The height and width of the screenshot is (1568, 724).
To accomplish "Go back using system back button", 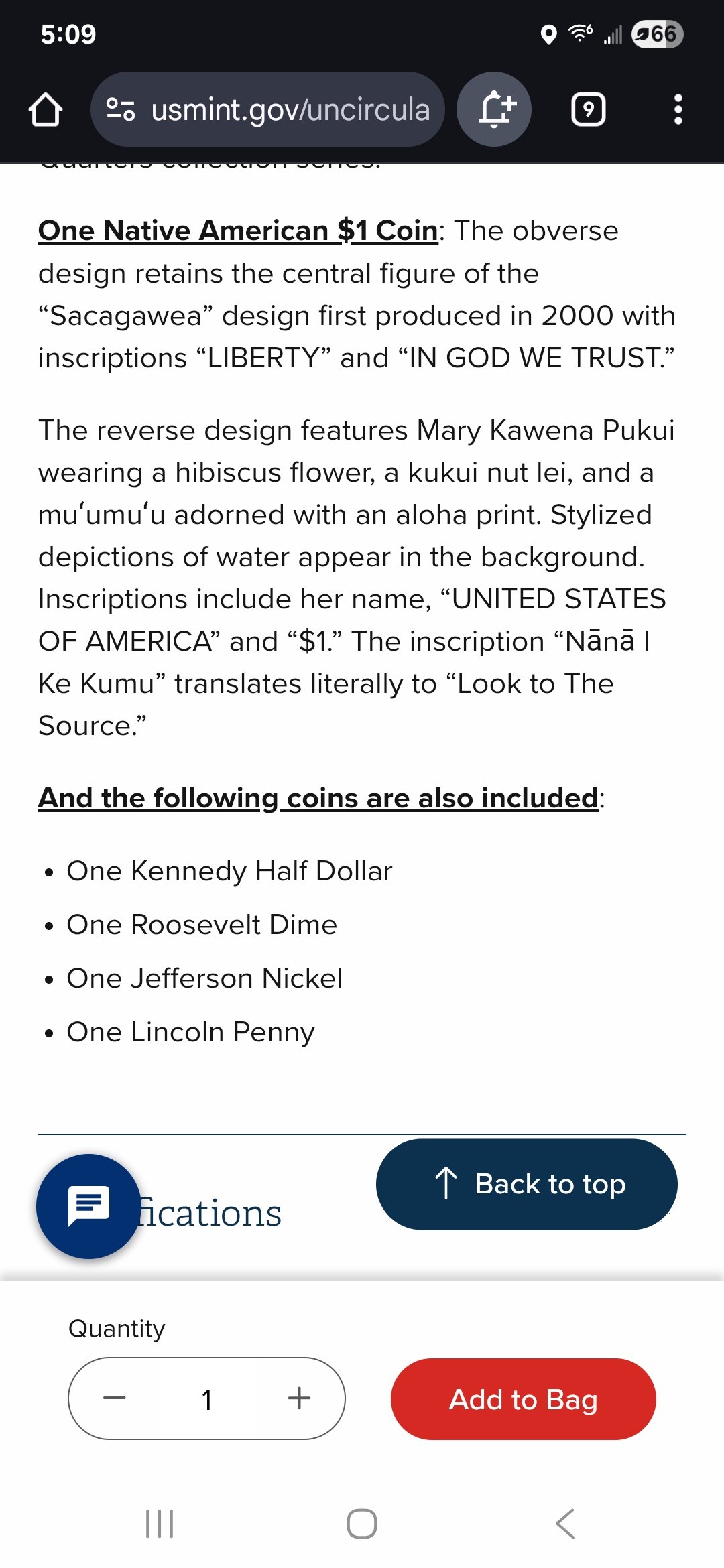I will coord(565,1524).
